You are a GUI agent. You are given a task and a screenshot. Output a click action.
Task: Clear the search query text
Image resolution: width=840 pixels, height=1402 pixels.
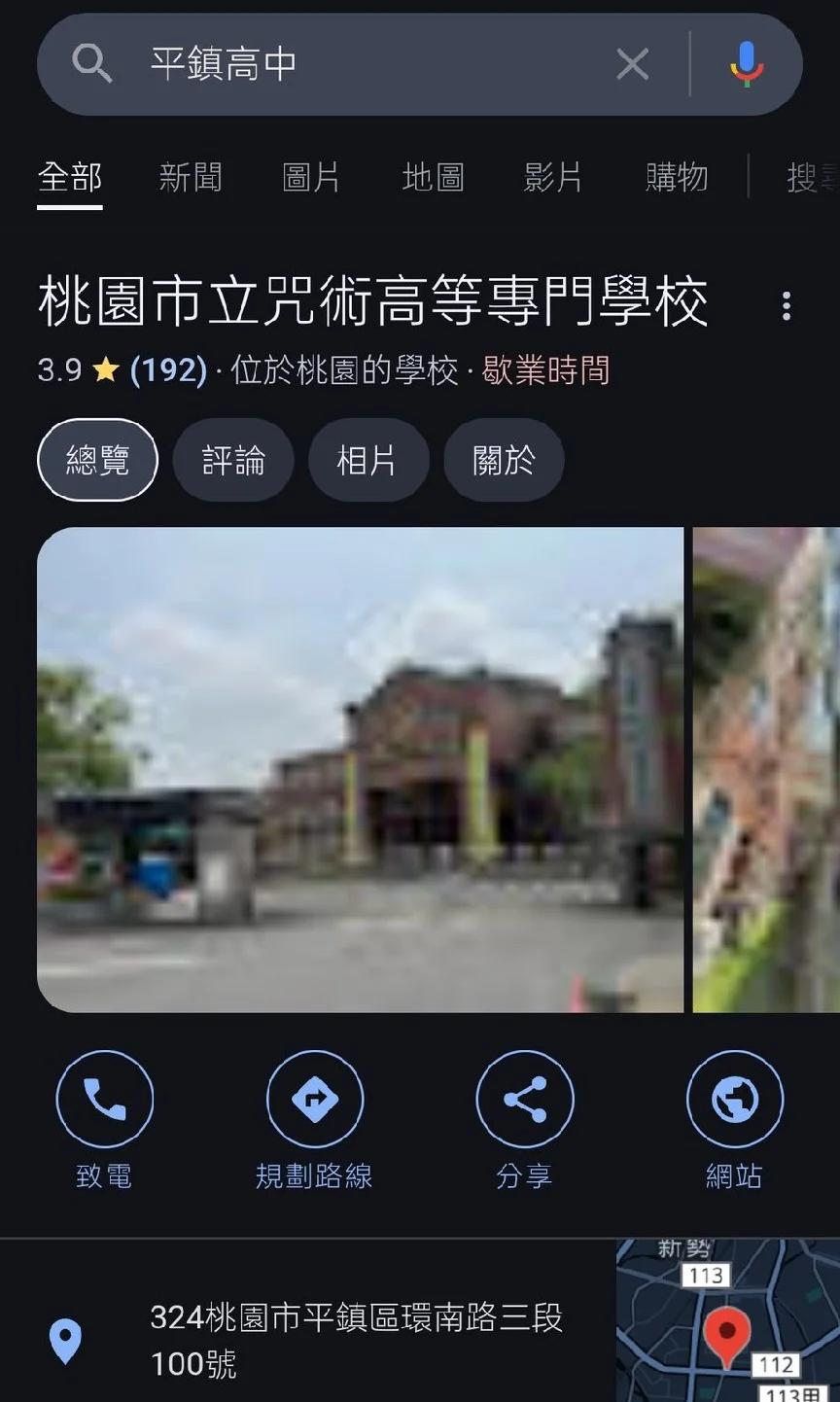[632, 65]
